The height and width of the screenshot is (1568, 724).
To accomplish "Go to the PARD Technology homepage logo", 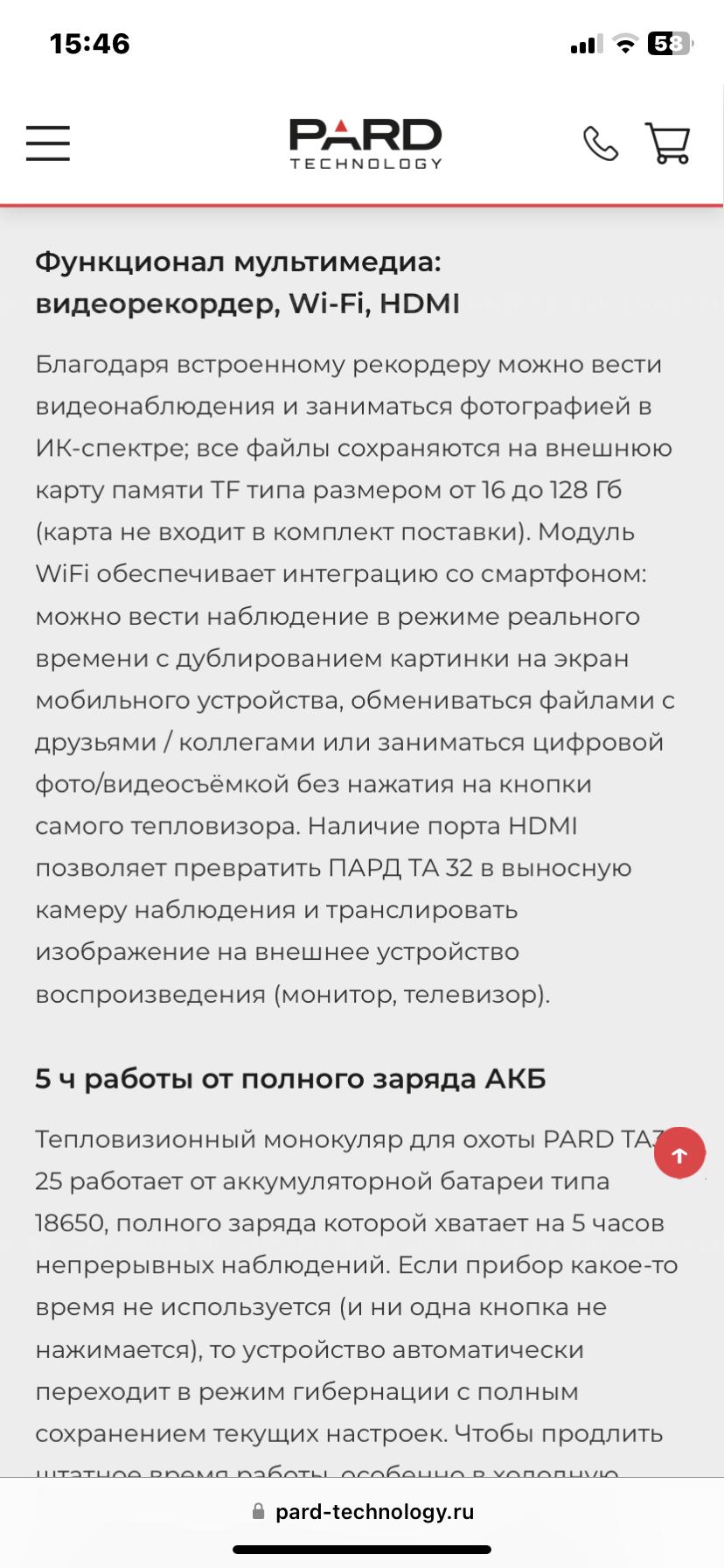I will click(x=365, y=143).
